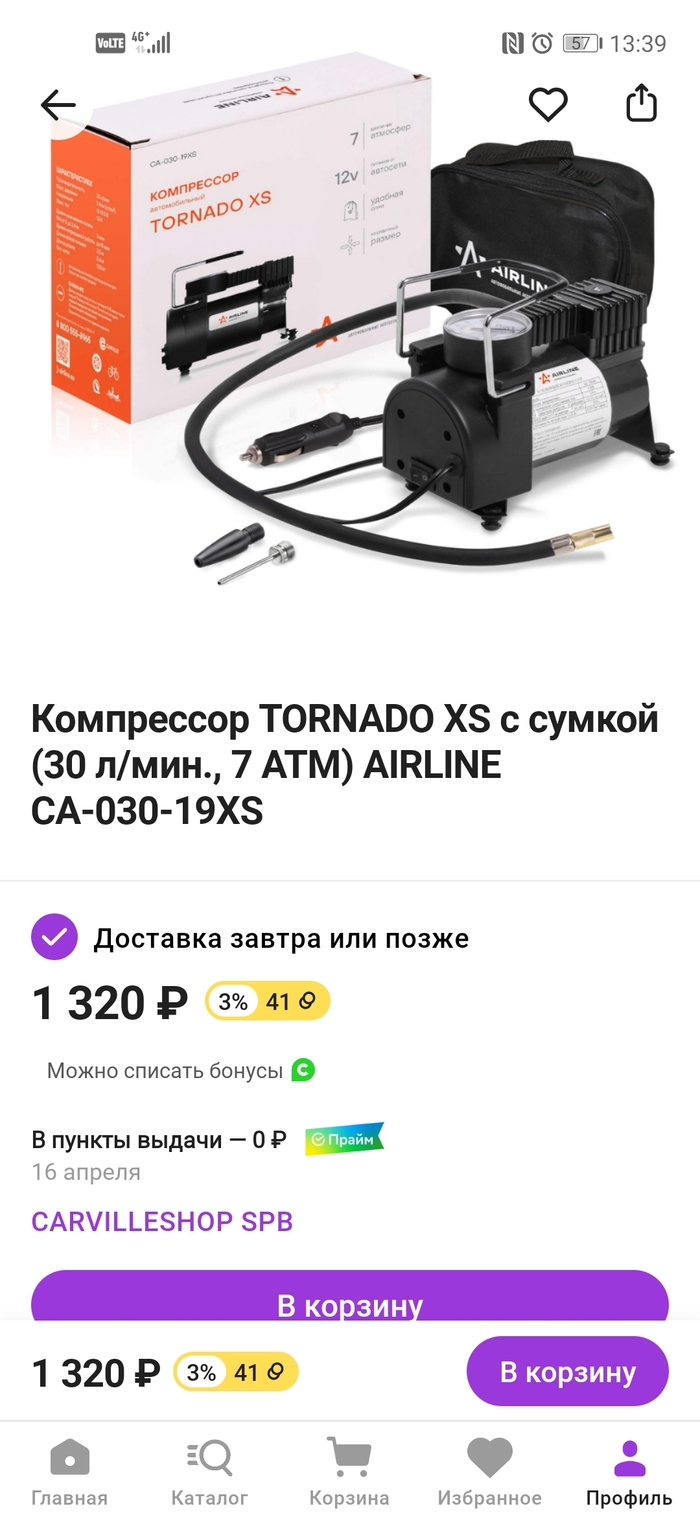The height and width of the screenshot is (1517, 700).
Task: Go to the Корзина tab
Action: [349, 1472]
